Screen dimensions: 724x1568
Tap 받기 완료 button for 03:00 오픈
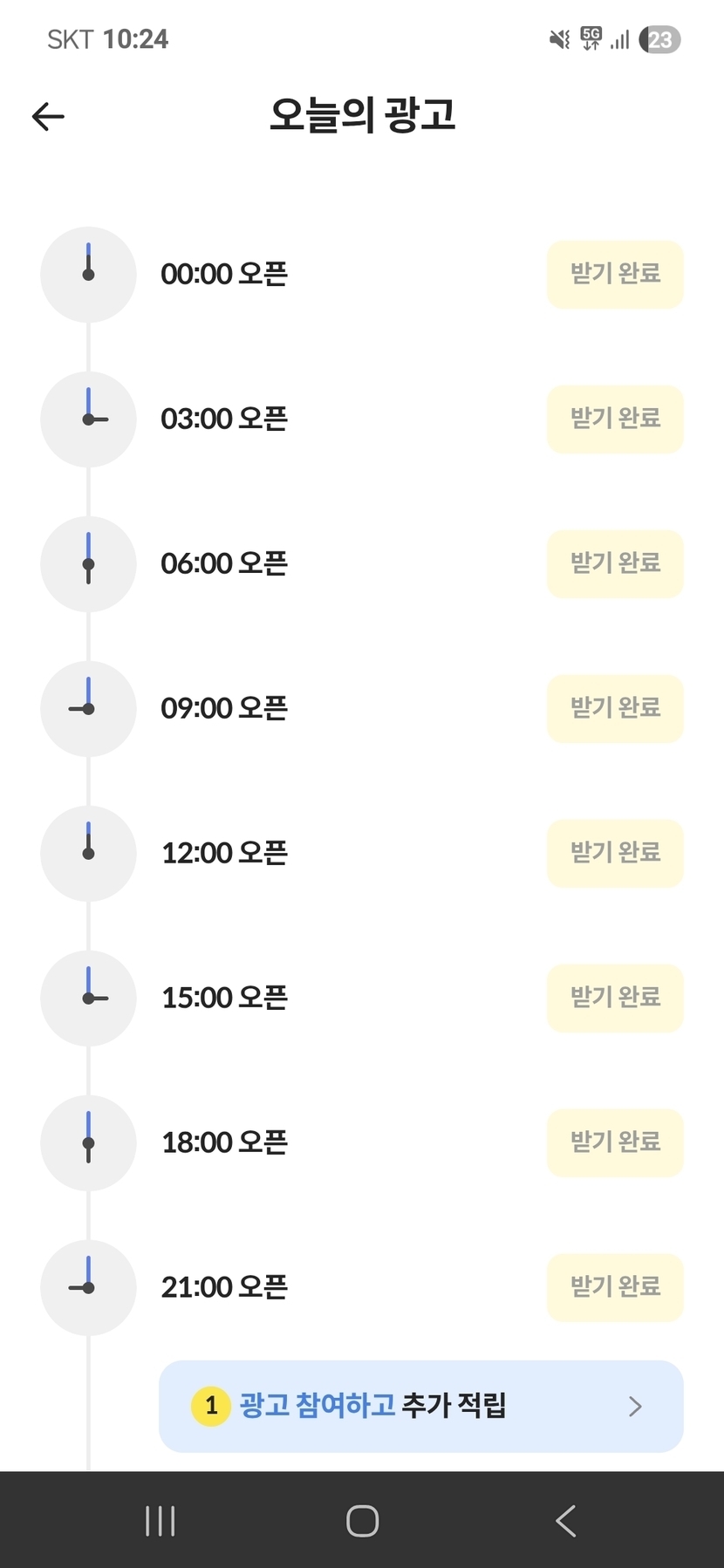pos(615,419)
